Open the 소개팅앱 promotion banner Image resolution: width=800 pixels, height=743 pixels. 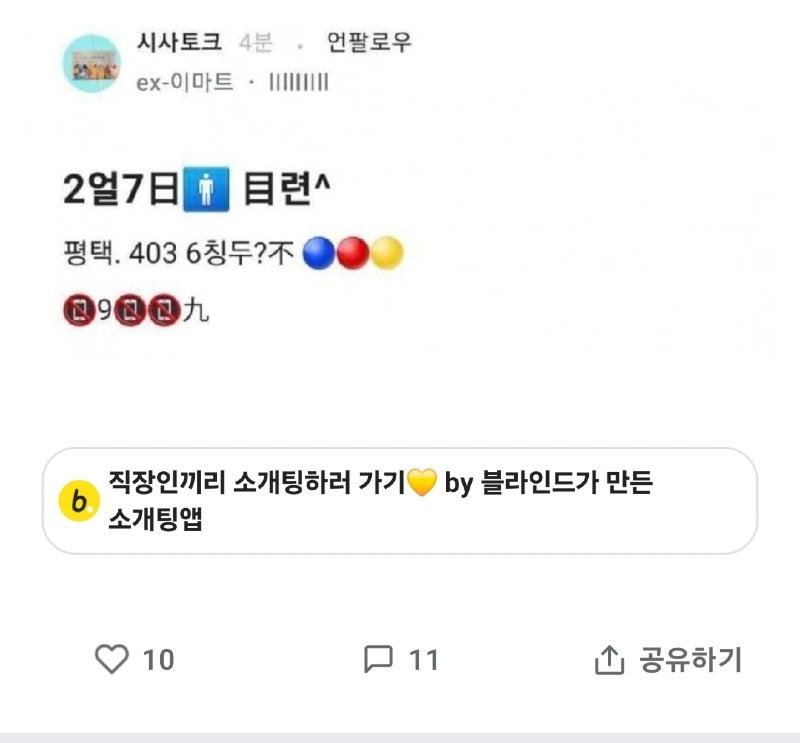click(x=399, y=500)
